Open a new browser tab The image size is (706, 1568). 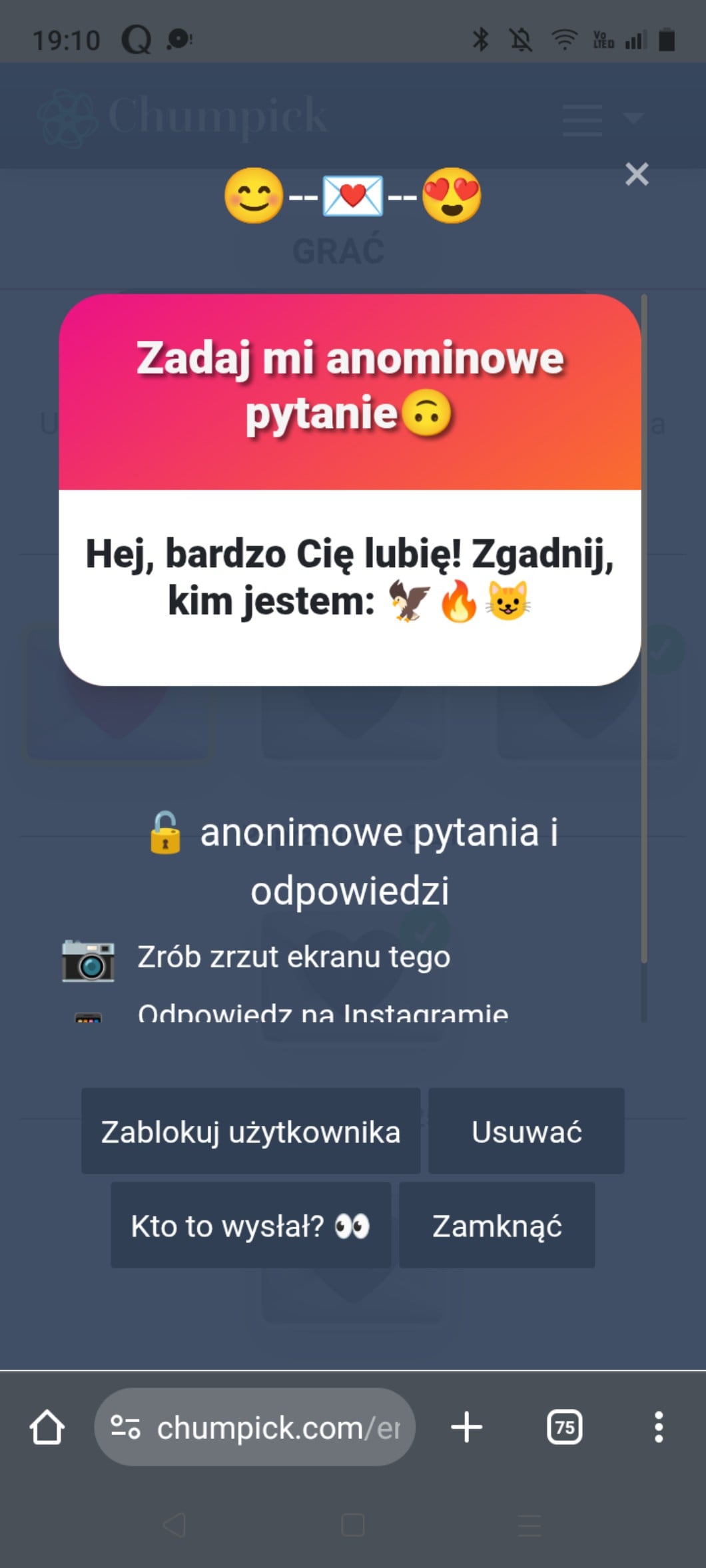(x=466, y=1427)
